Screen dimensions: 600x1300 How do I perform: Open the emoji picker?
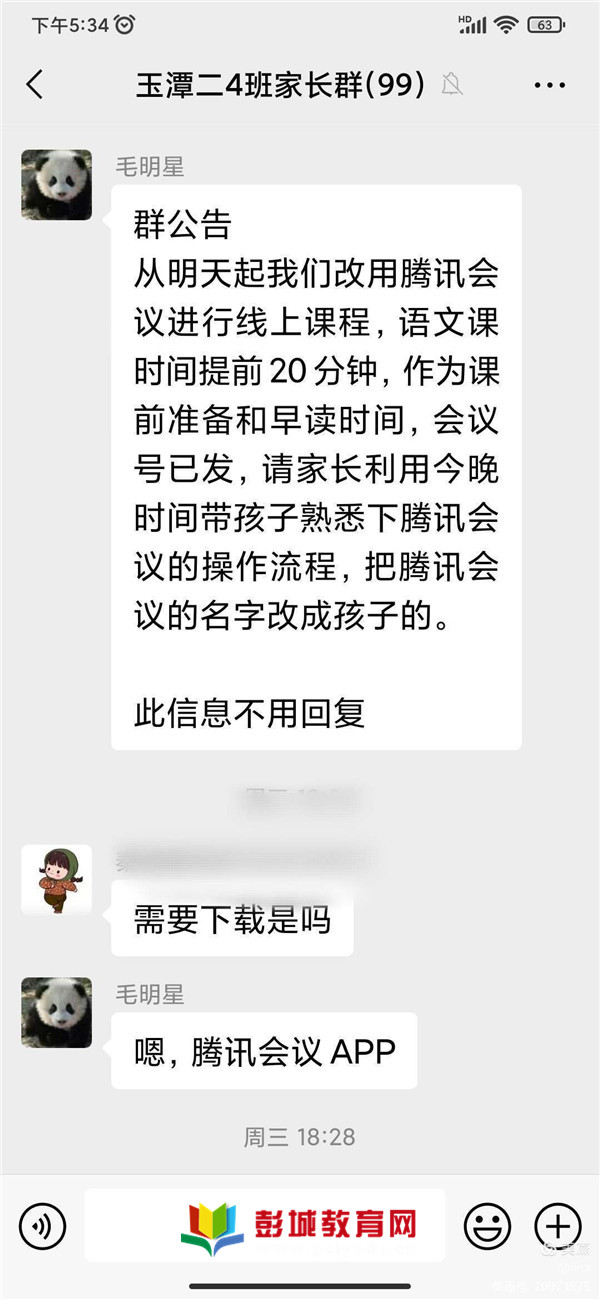pyautogui.click(x=487, y=1225)
